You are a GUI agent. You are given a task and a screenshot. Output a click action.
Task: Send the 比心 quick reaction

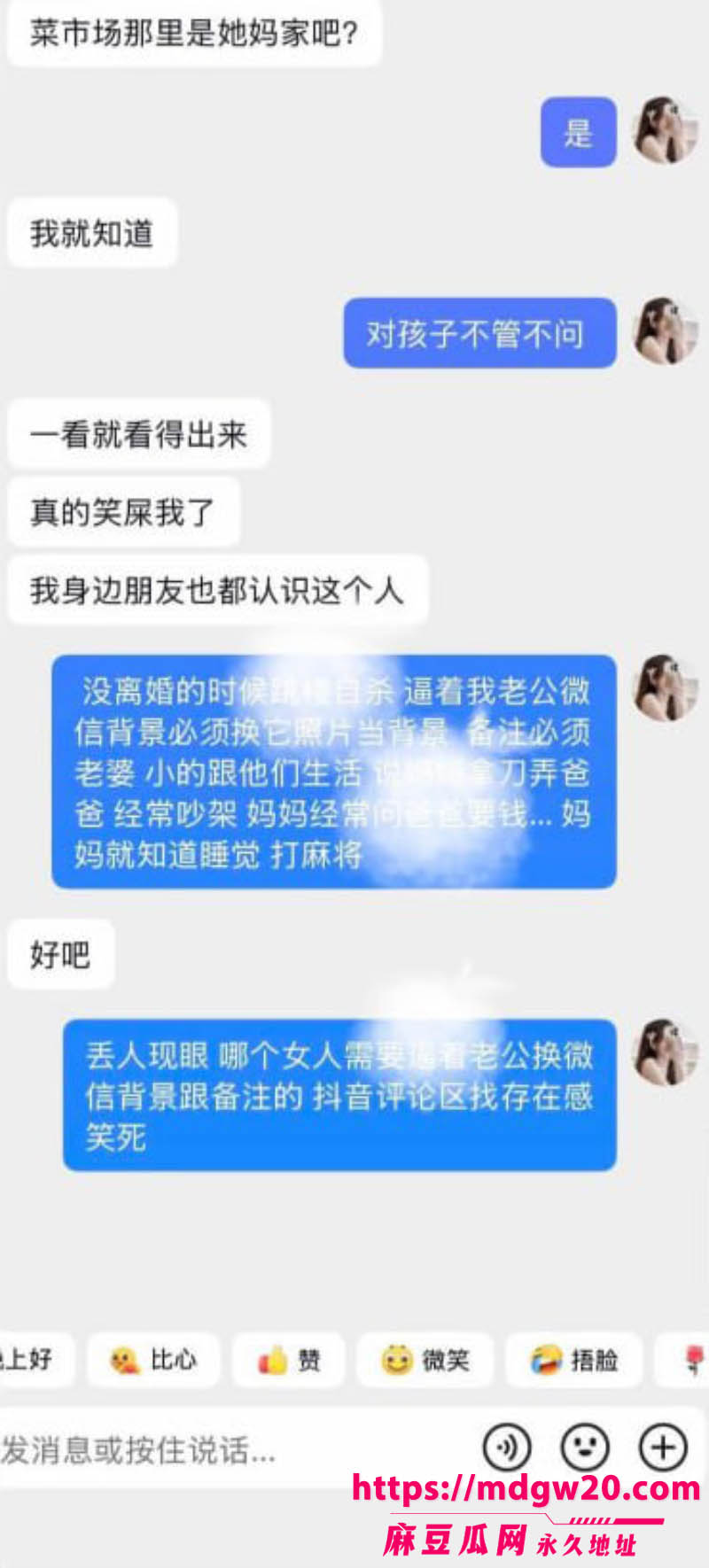[x=153, y=1360]
